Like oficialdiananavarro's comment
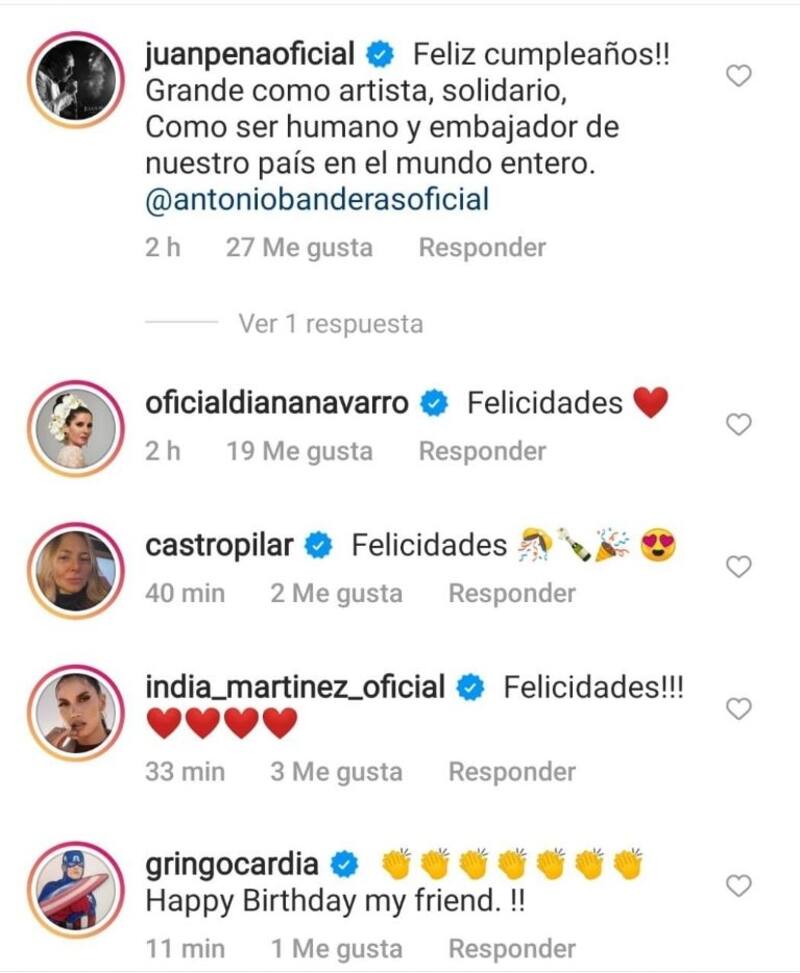800x973 pixels. (738, 425)
